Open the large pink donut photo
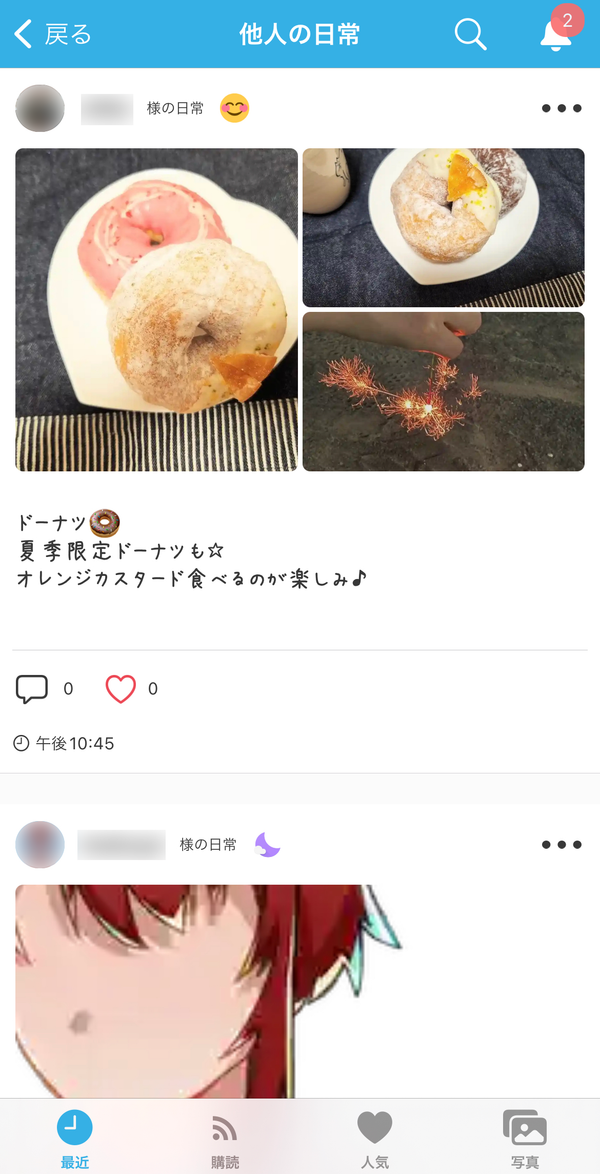Image resolution: width=600 pixels, height=1174 pixels. (x=157, y=309)
